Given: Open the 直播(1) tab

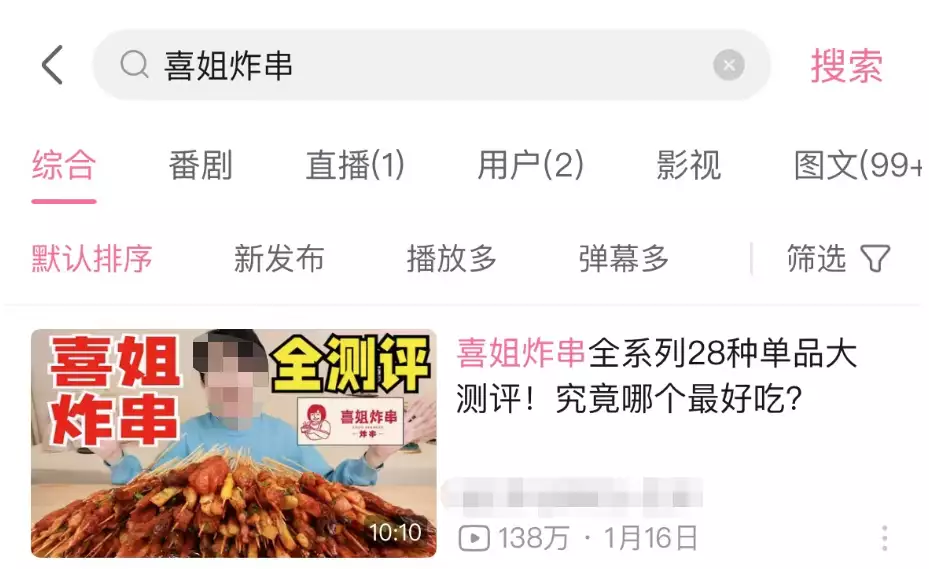Looking at the screenshot, I should pyautogui.click(x=355, y=165).
